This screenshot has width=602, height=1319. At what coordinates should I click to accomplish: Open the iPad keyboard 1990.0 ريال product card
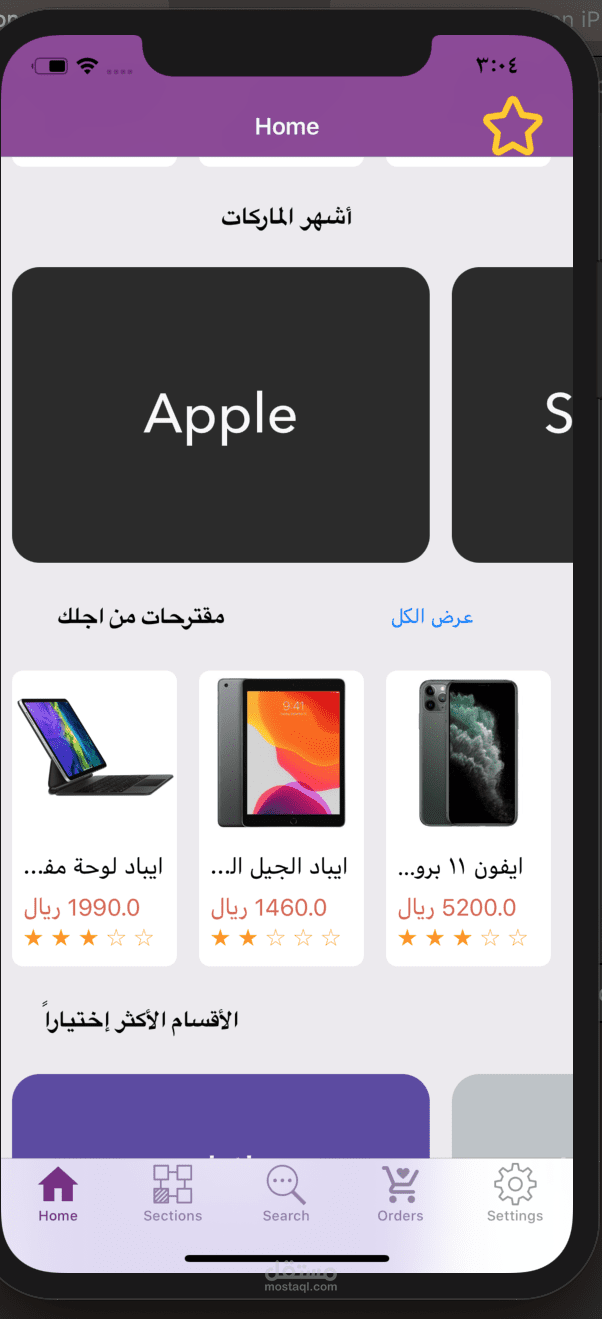(94, 818)
